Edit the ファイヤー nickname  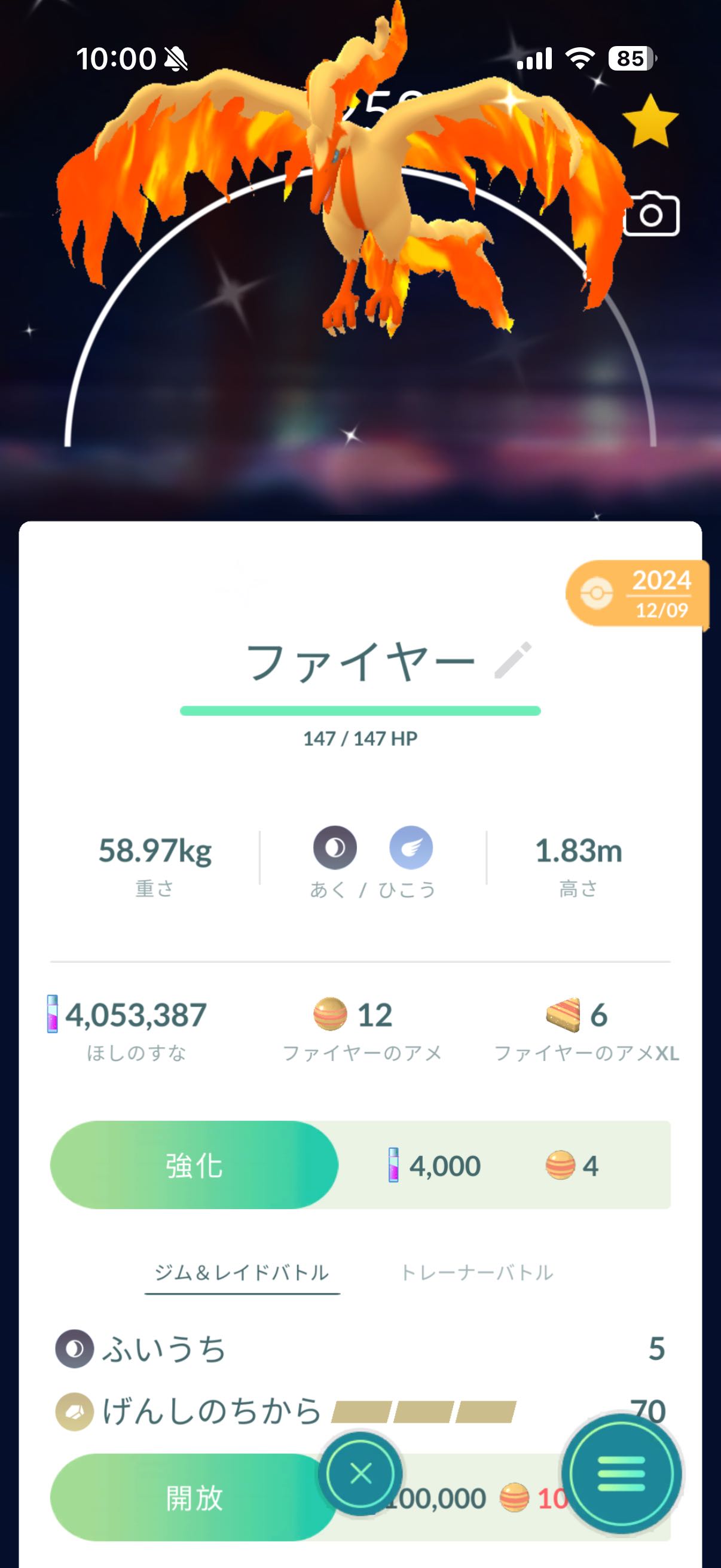coord(513,660)
